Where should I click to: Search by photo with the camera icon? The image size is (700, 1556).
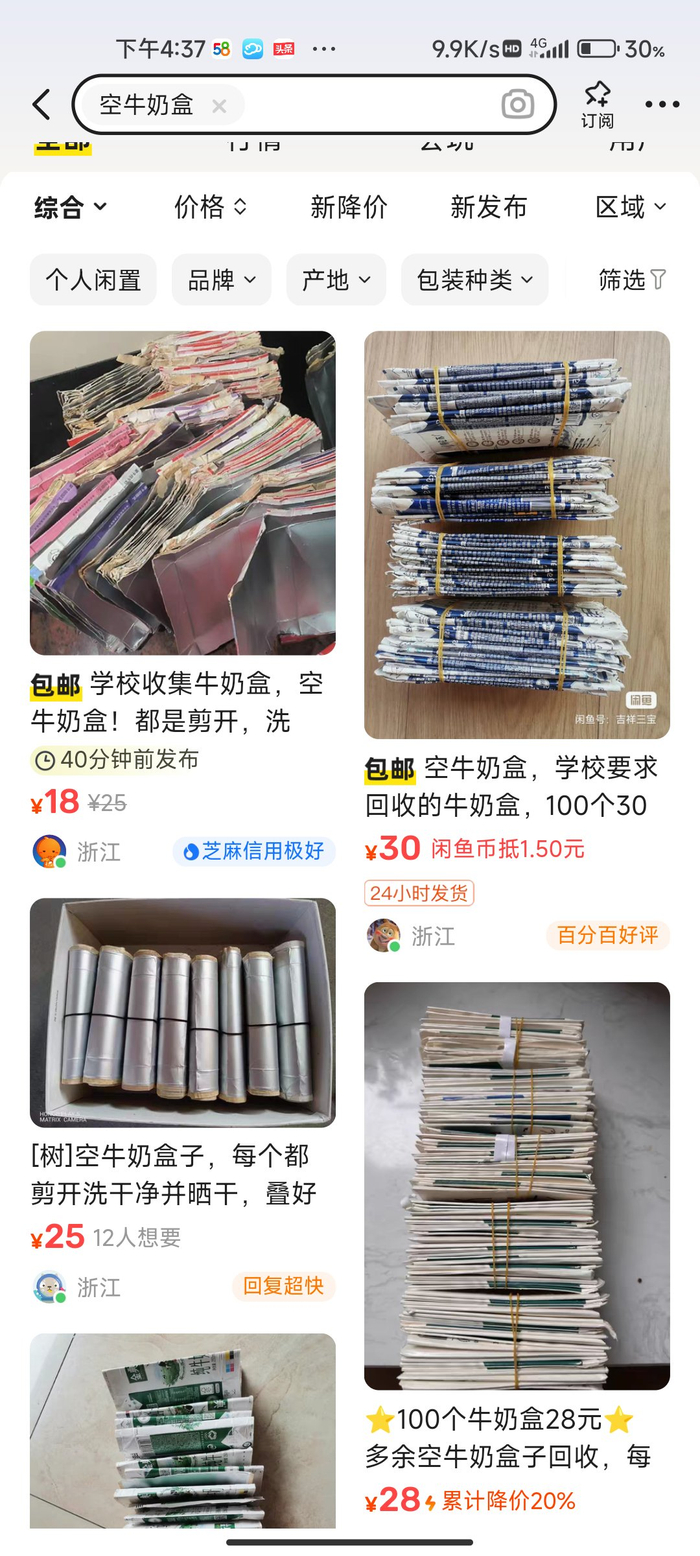517,104
